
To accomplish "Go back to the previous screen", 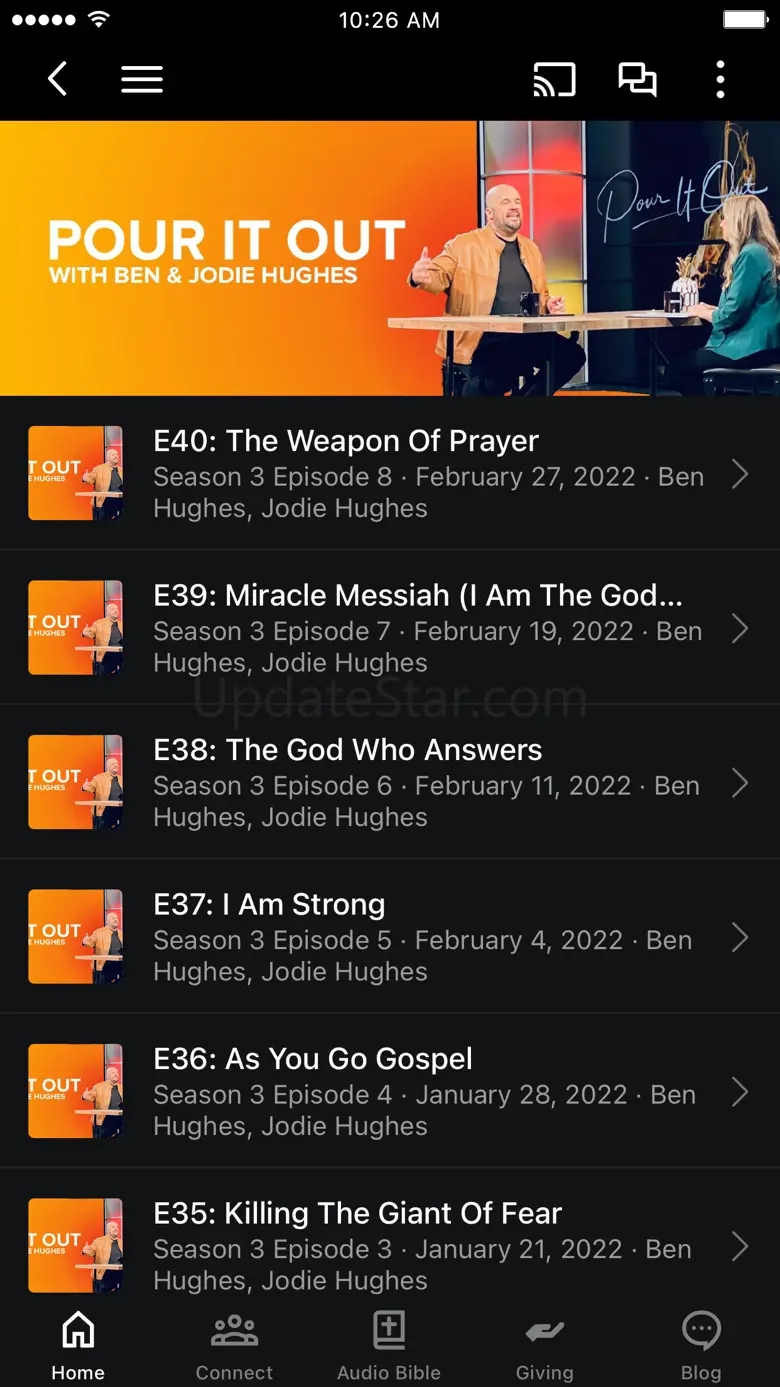I will tap(58, 80).
